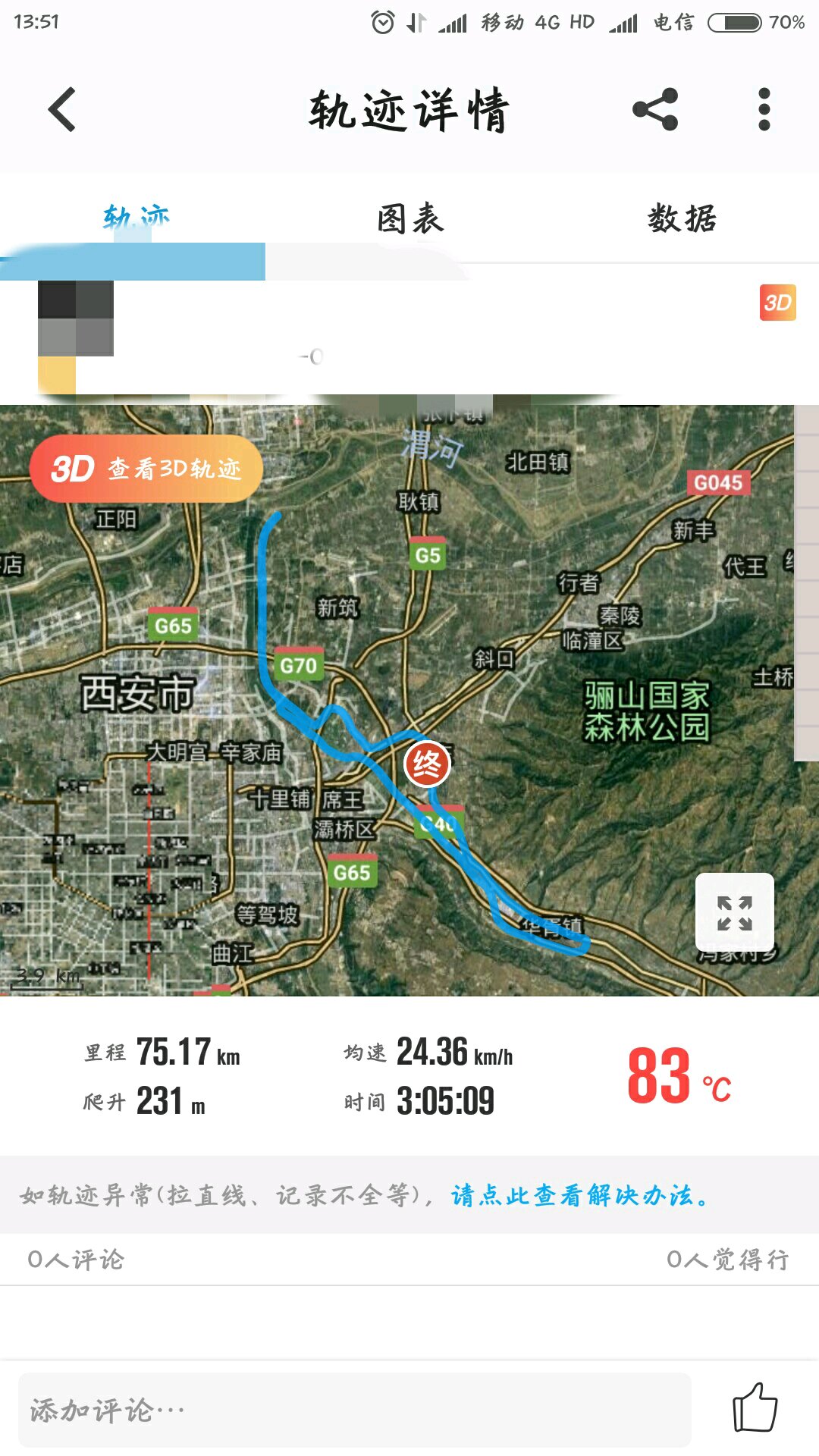Go back from 轨迹详情

coord(62,110)
